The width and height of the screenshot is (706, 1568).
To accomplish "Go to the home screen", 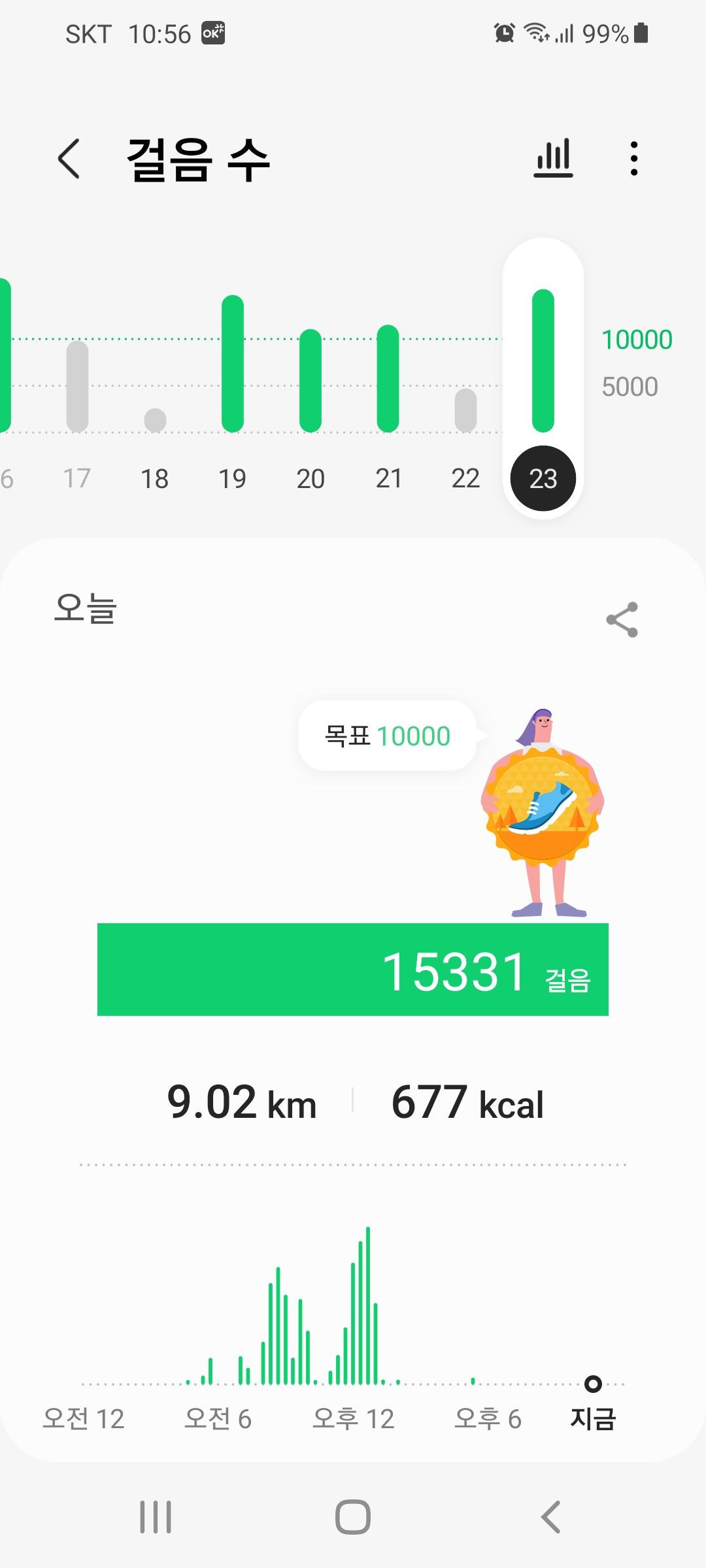I will [353, 1516].
